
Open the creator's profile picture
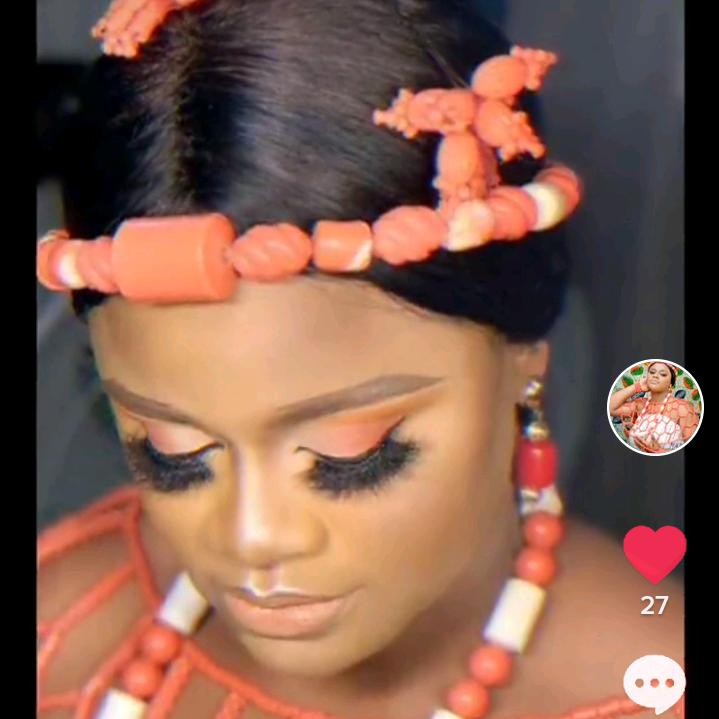[x=655, y=407]
